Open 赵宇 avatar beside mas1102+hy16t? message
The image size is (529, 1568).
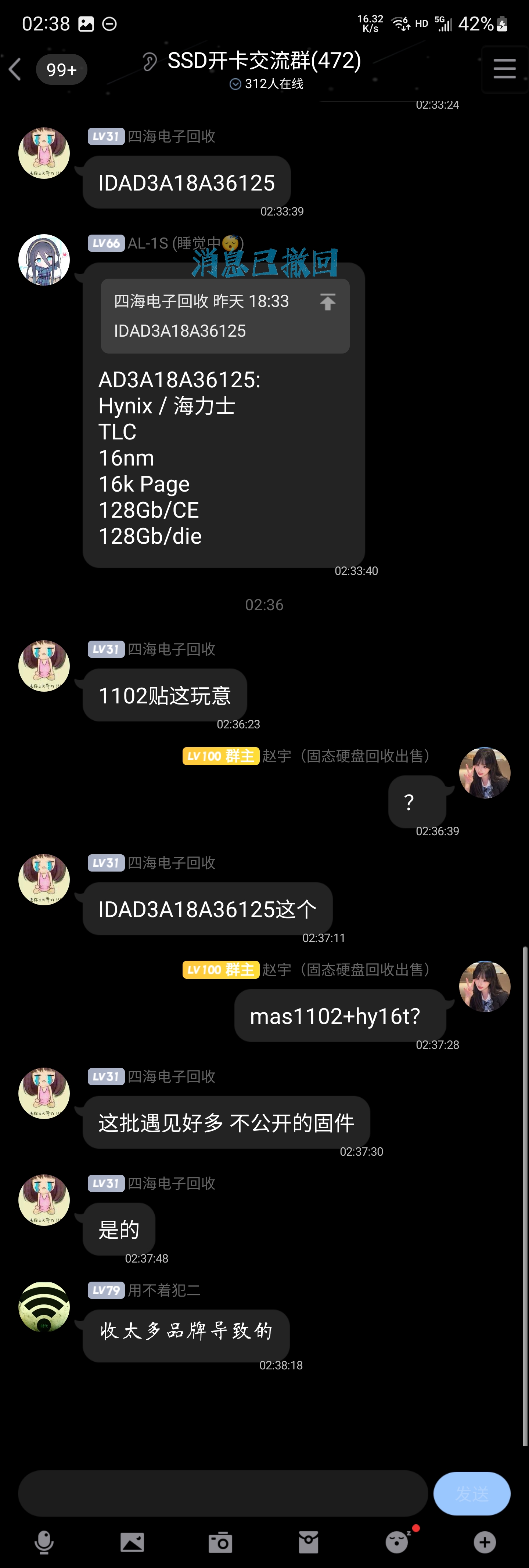485,987
